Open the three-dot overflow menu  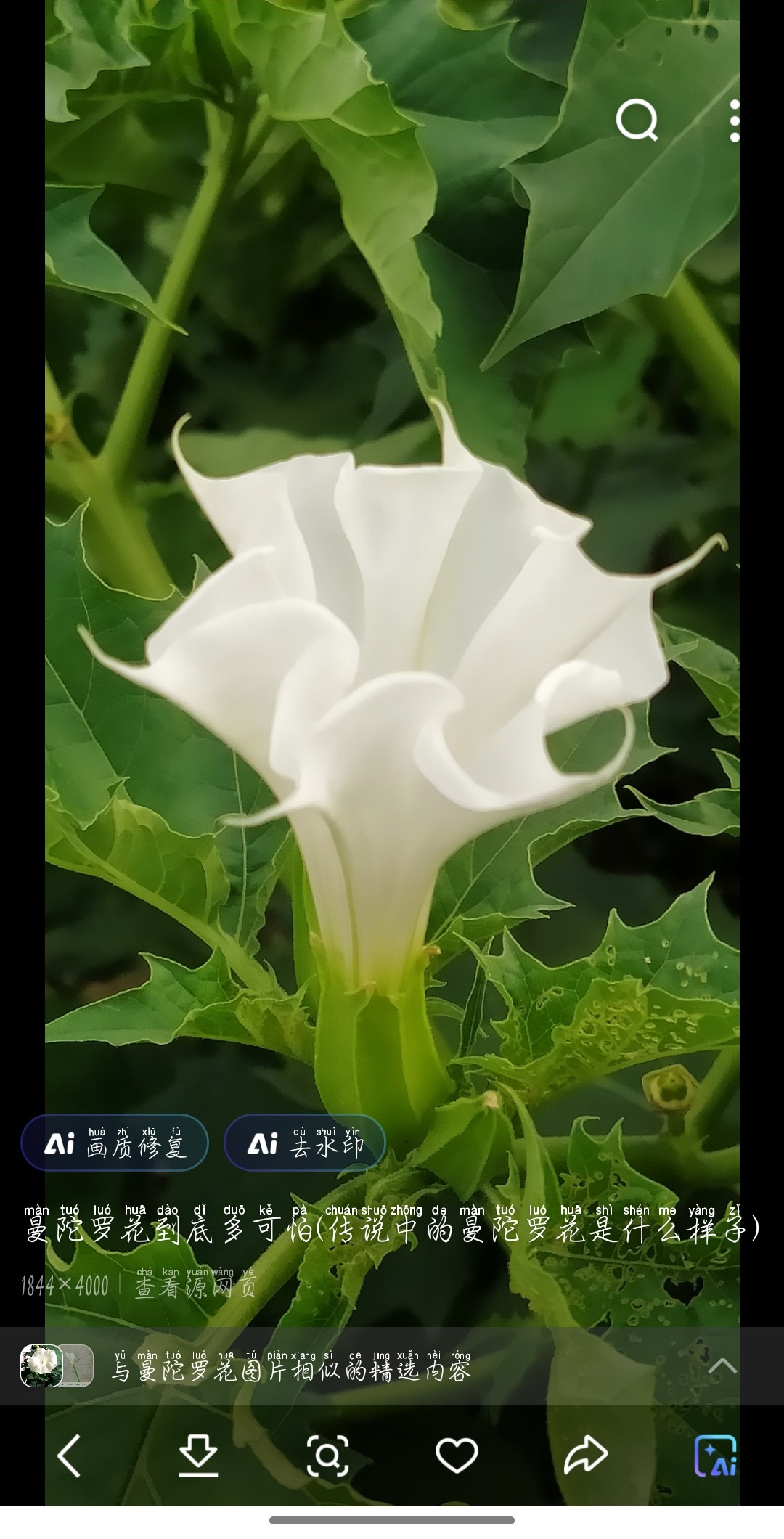(x=734, y=121)
